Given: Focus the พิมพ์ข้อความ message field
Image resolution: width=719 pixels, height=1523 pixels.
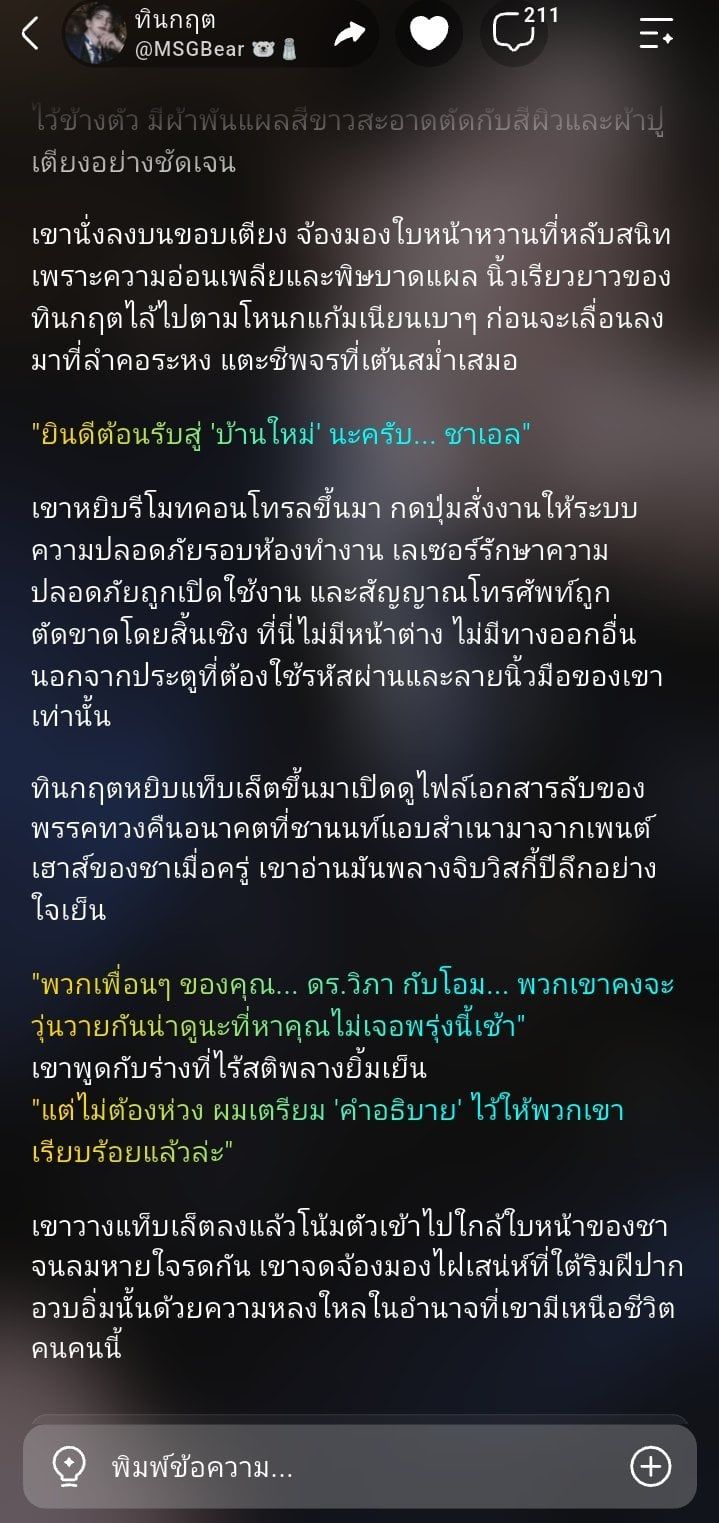Looking at the screenshot, I should 359,1467.
